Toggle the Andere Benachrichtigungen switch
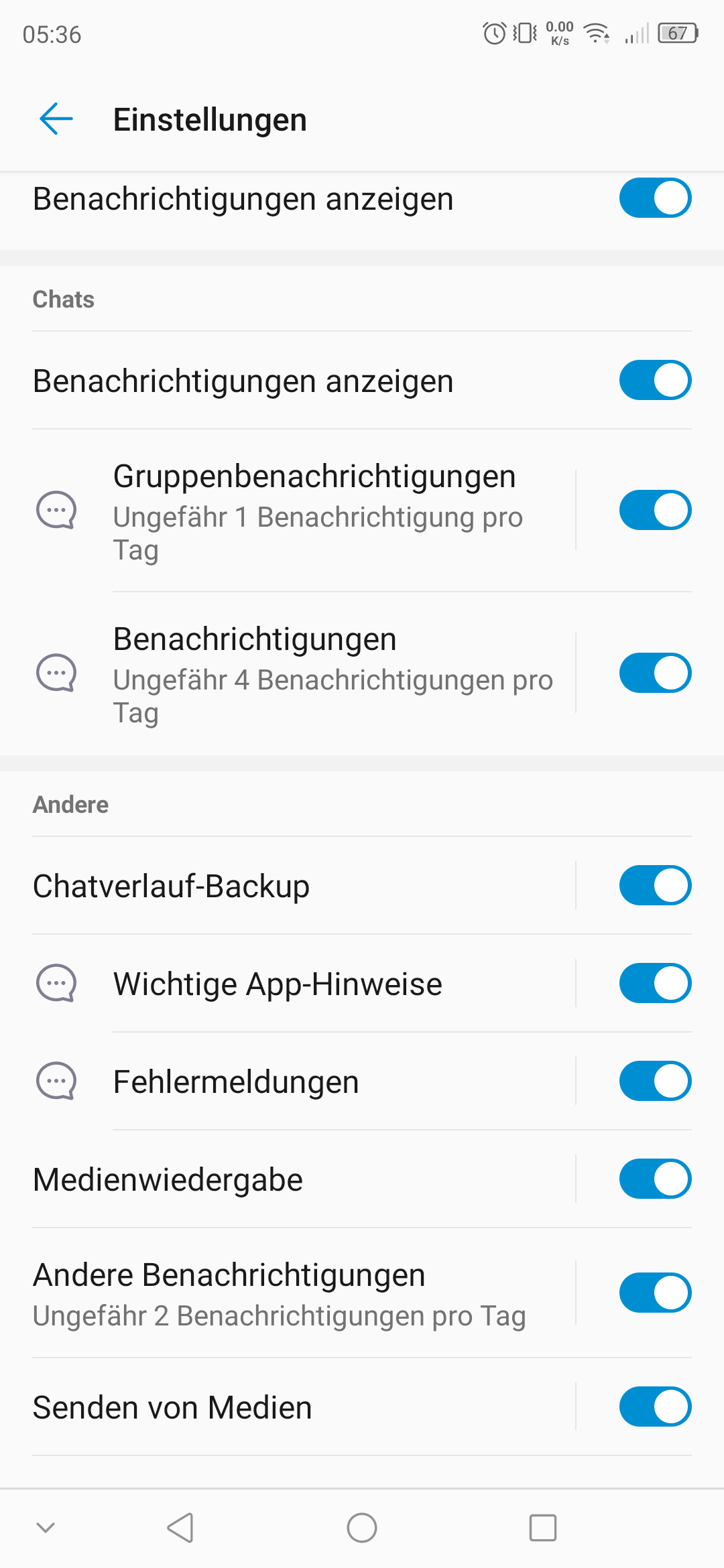 point(655,1293)
